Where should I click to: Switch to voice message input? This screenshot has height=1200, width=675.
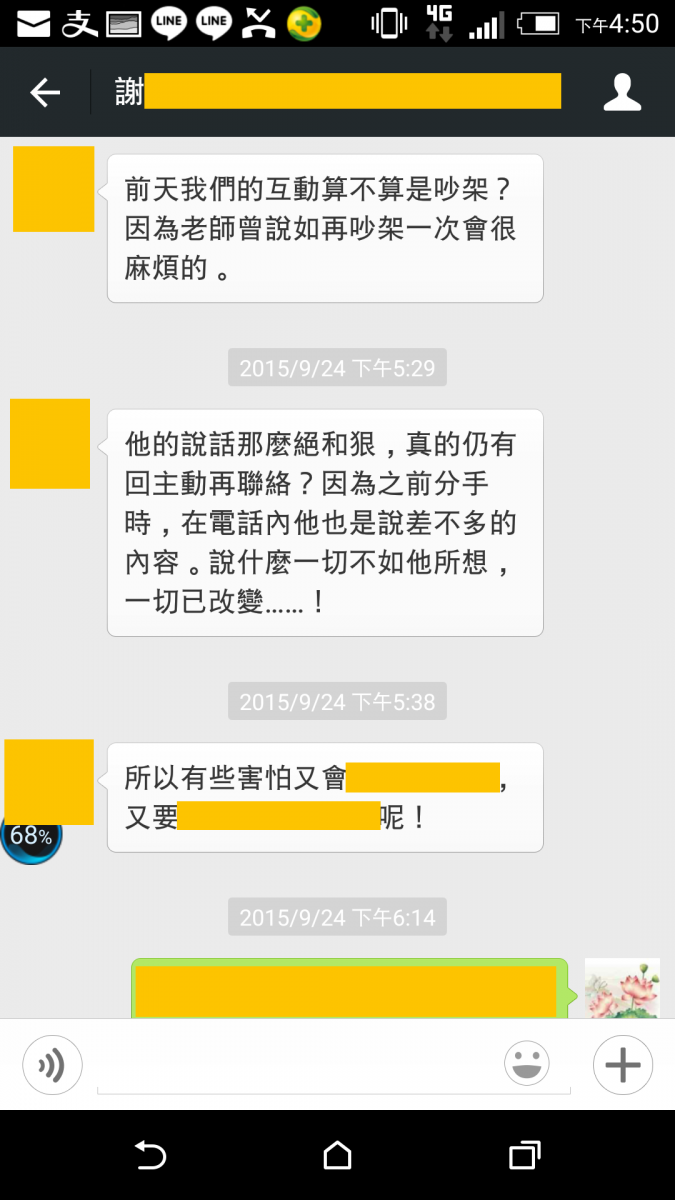pyautogui.click(x=52, y=1065)
